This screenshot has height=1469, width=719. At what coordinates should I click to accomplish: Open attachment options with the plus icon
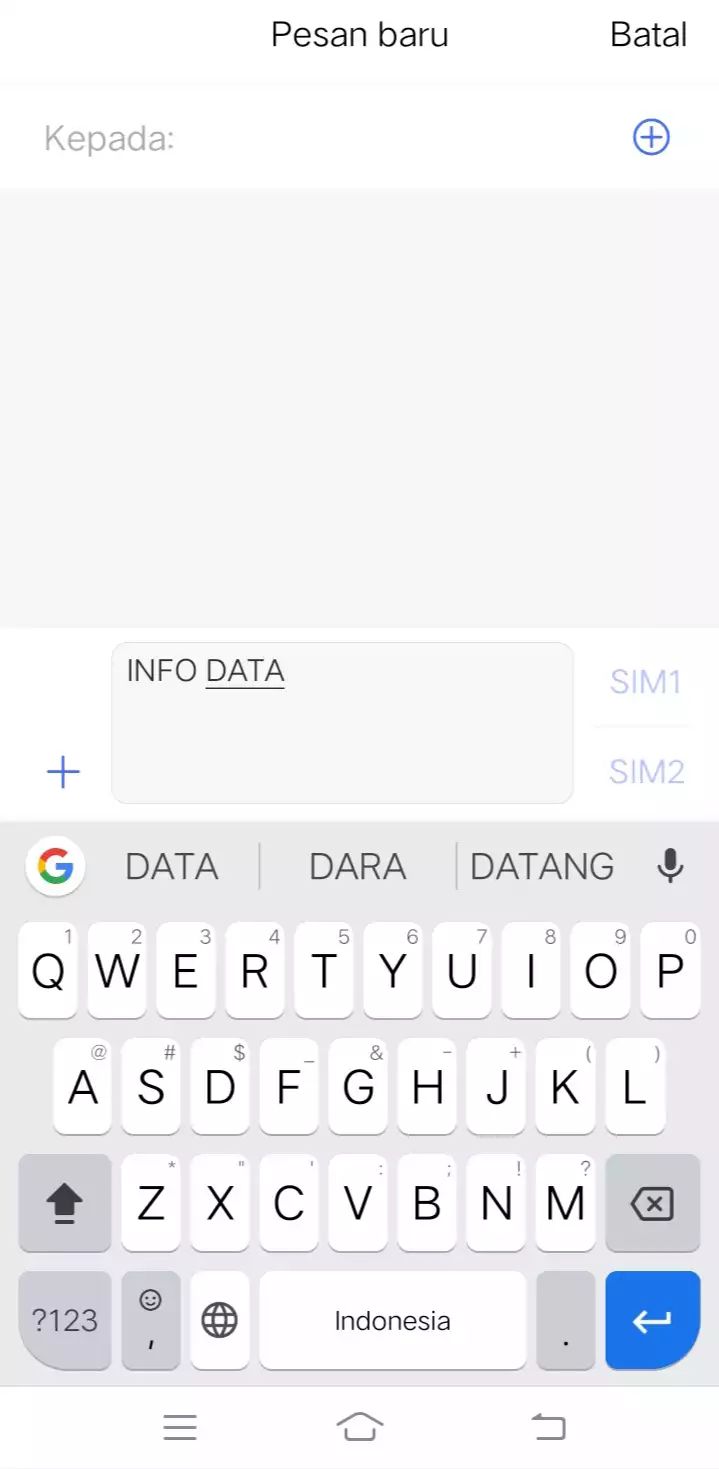[63, 772]
